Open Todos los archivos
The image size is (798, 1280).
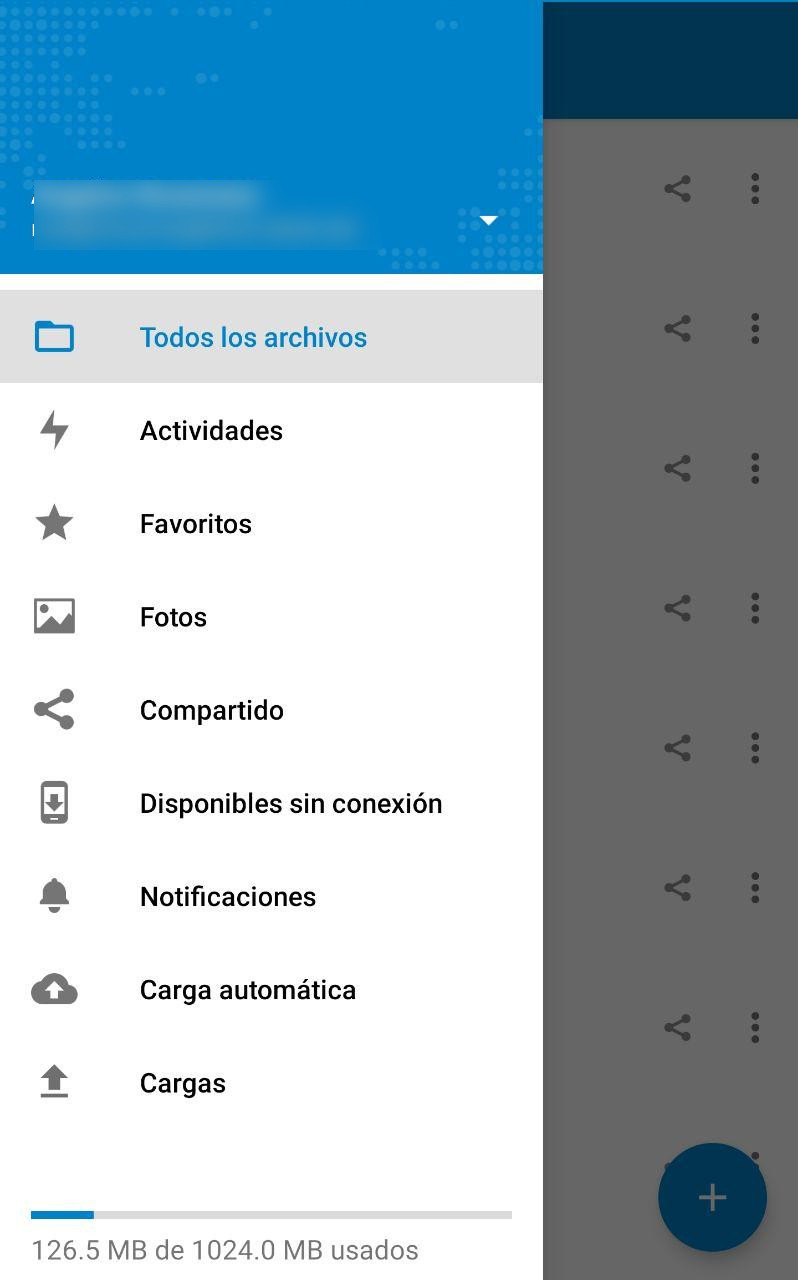tap(271, 337)
